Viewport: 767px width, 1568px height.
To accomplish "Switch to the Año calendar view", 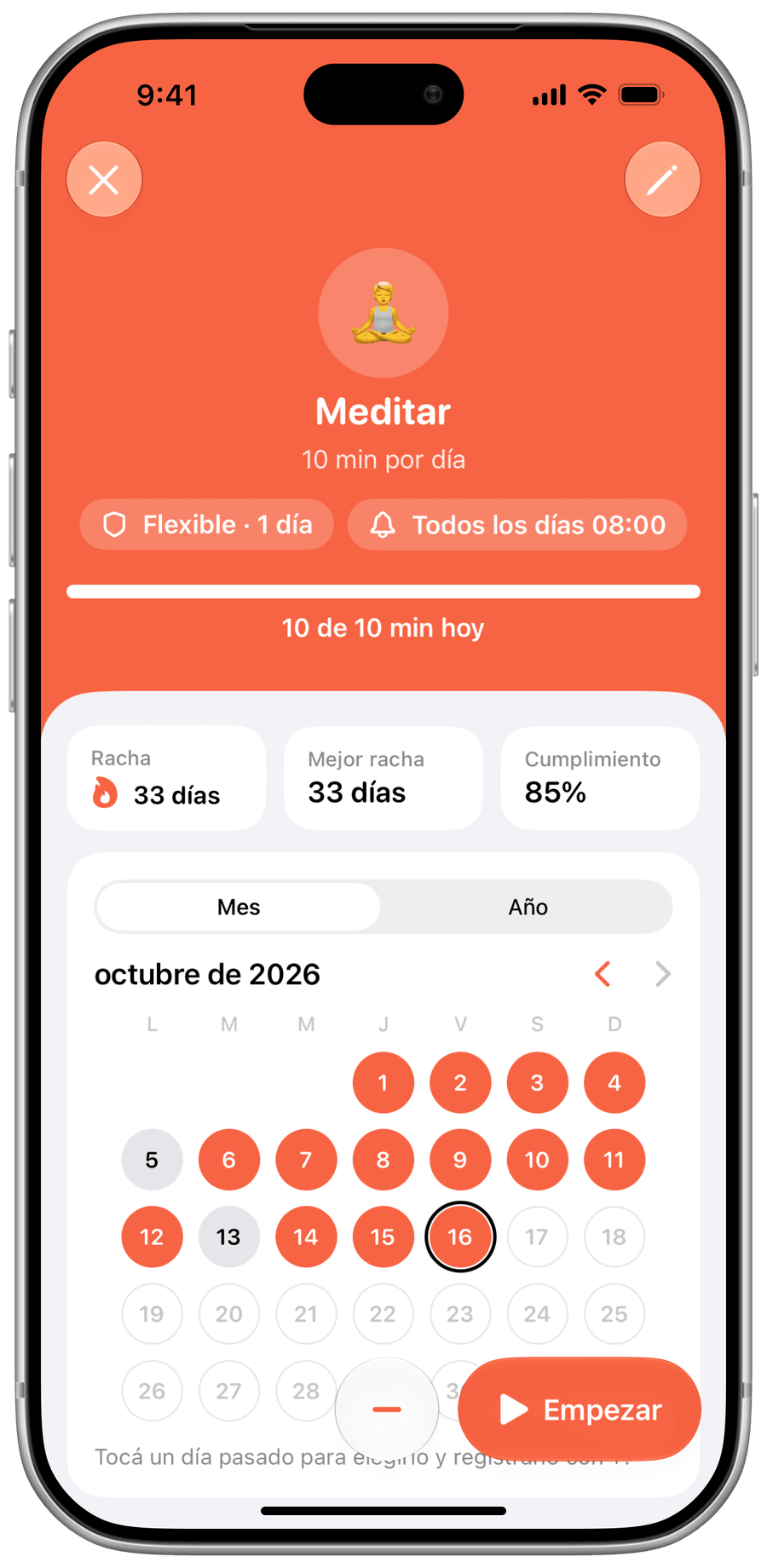I will point(528,907).
